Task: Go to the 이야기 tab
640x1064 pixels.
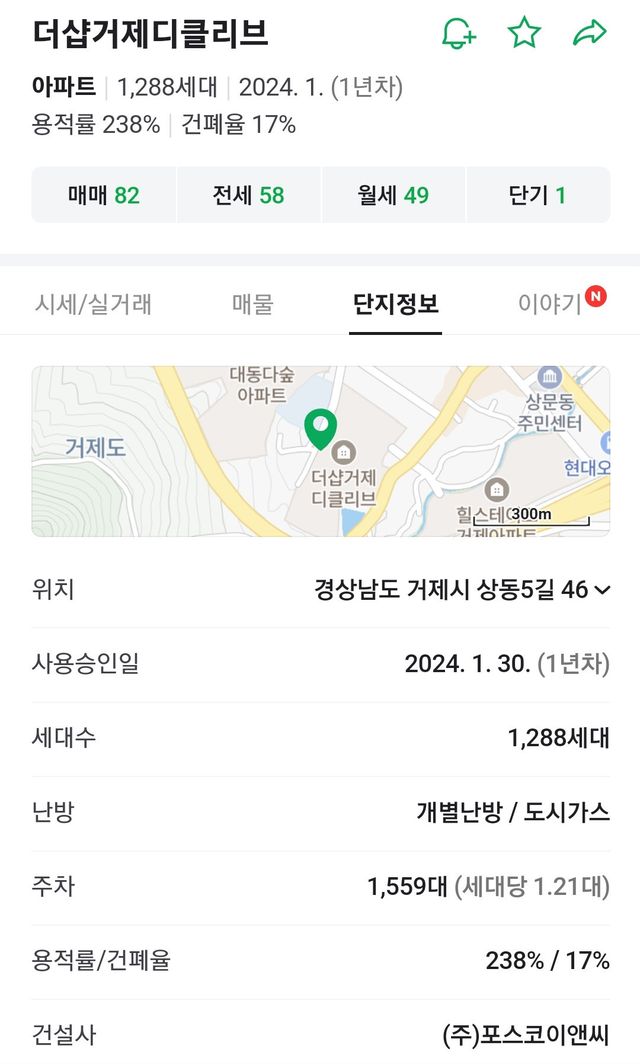Action: (551, 304)
